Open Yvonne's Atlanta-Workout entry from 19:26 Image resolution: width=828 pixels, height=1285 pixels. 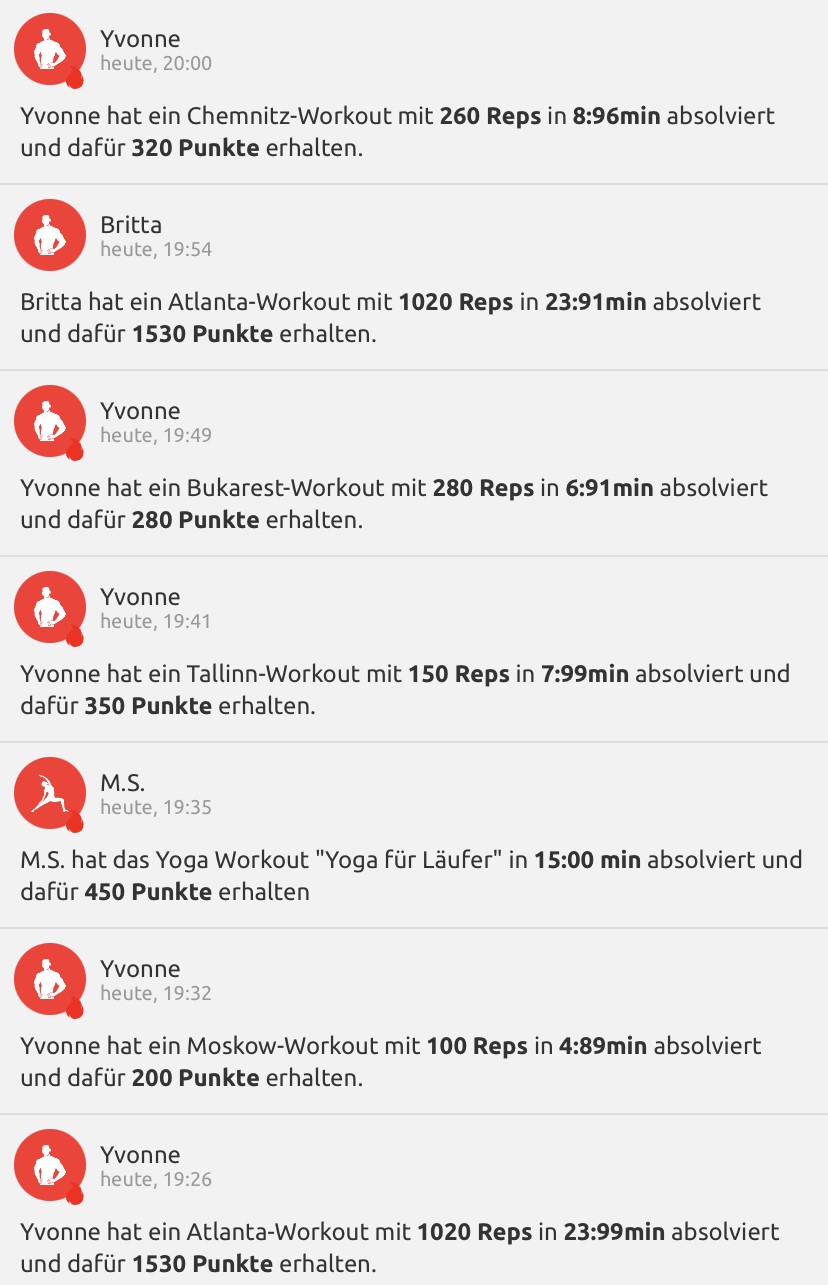coord(414,1247)
